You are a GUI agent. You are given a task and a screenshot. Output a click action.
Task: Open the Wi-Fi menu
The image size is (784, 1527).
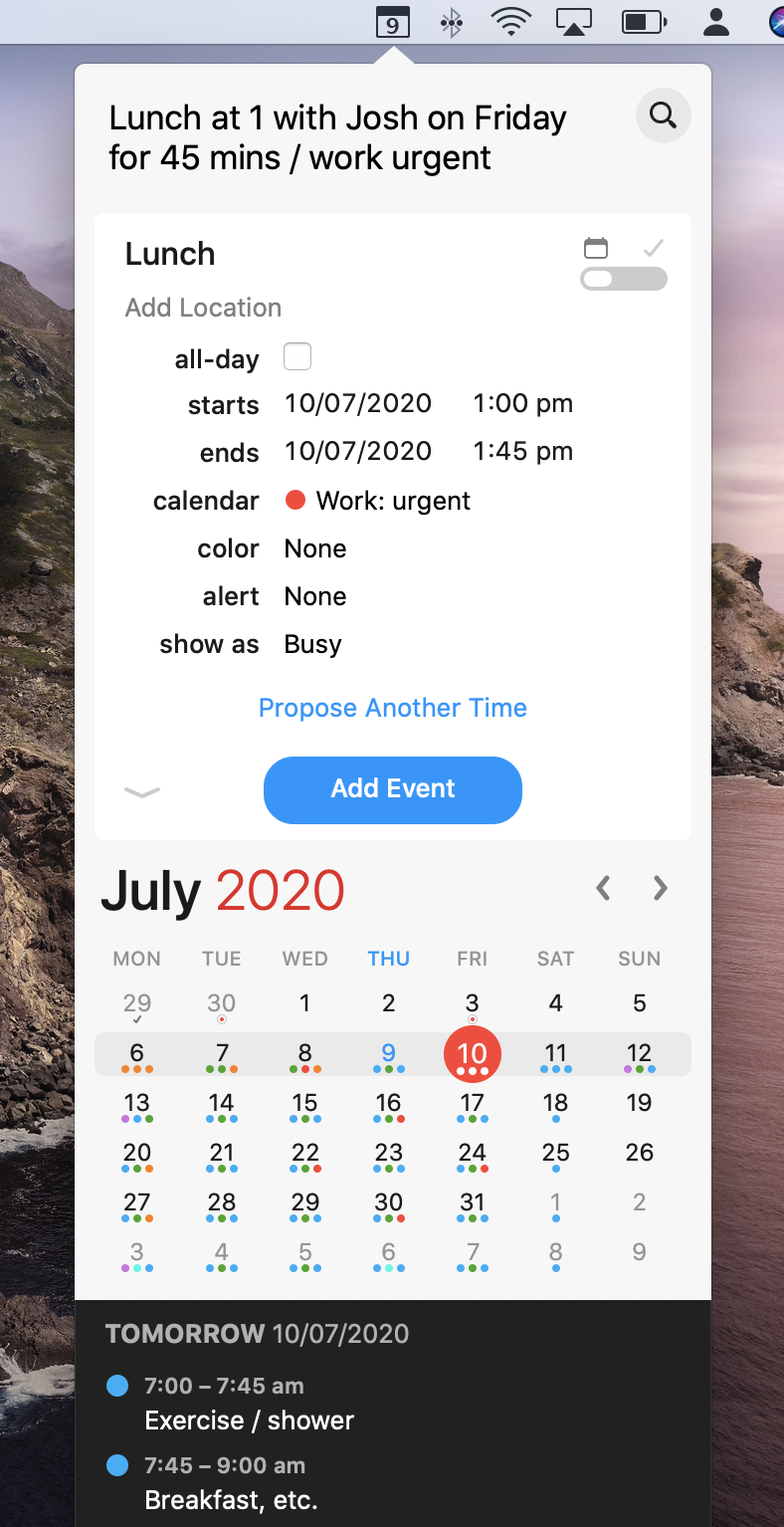(x=511, y=21)
